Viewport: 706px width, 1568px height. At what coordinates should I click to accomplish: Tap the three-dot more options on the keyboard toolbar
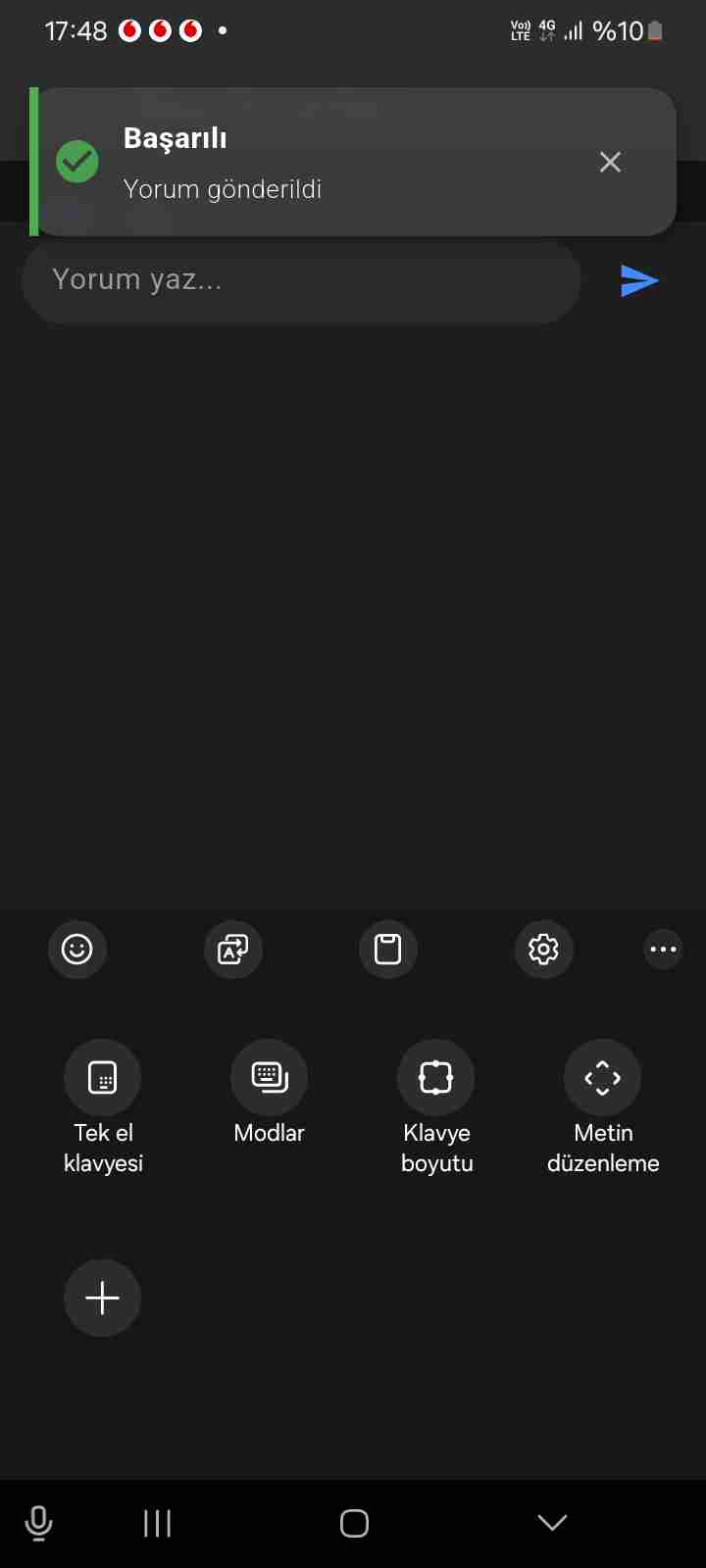(x=663, y=949)
